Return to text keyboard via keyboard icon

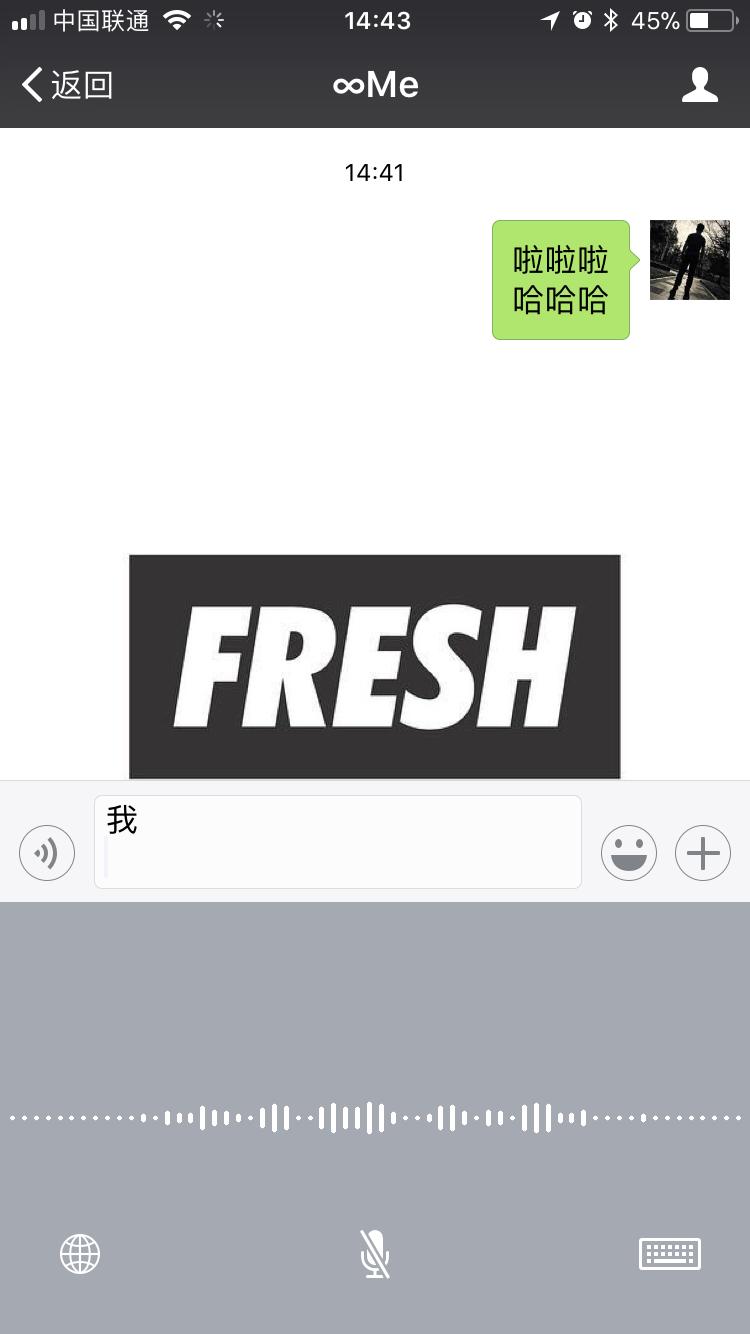pos(669,1254)
